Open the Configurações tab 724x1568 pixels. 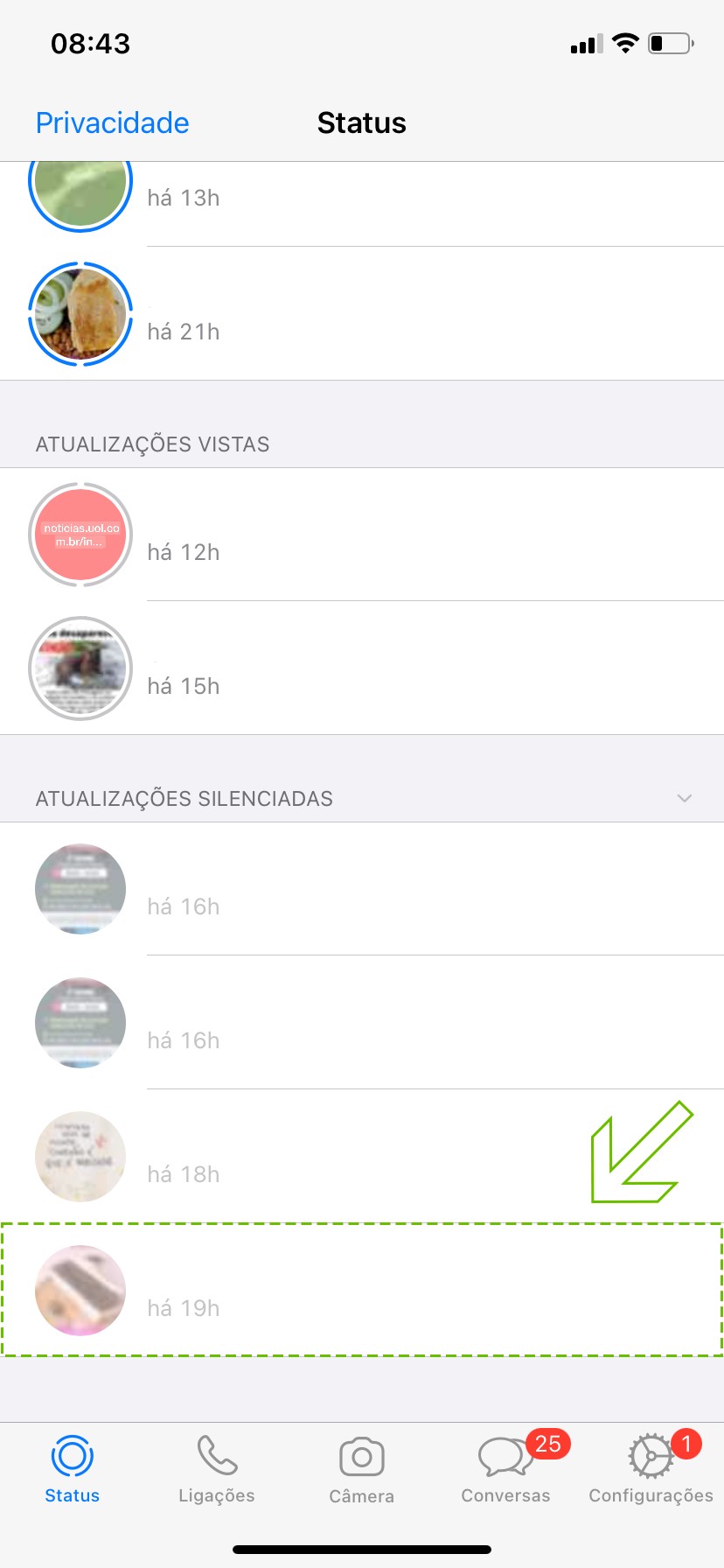[x=651, y=1470]
